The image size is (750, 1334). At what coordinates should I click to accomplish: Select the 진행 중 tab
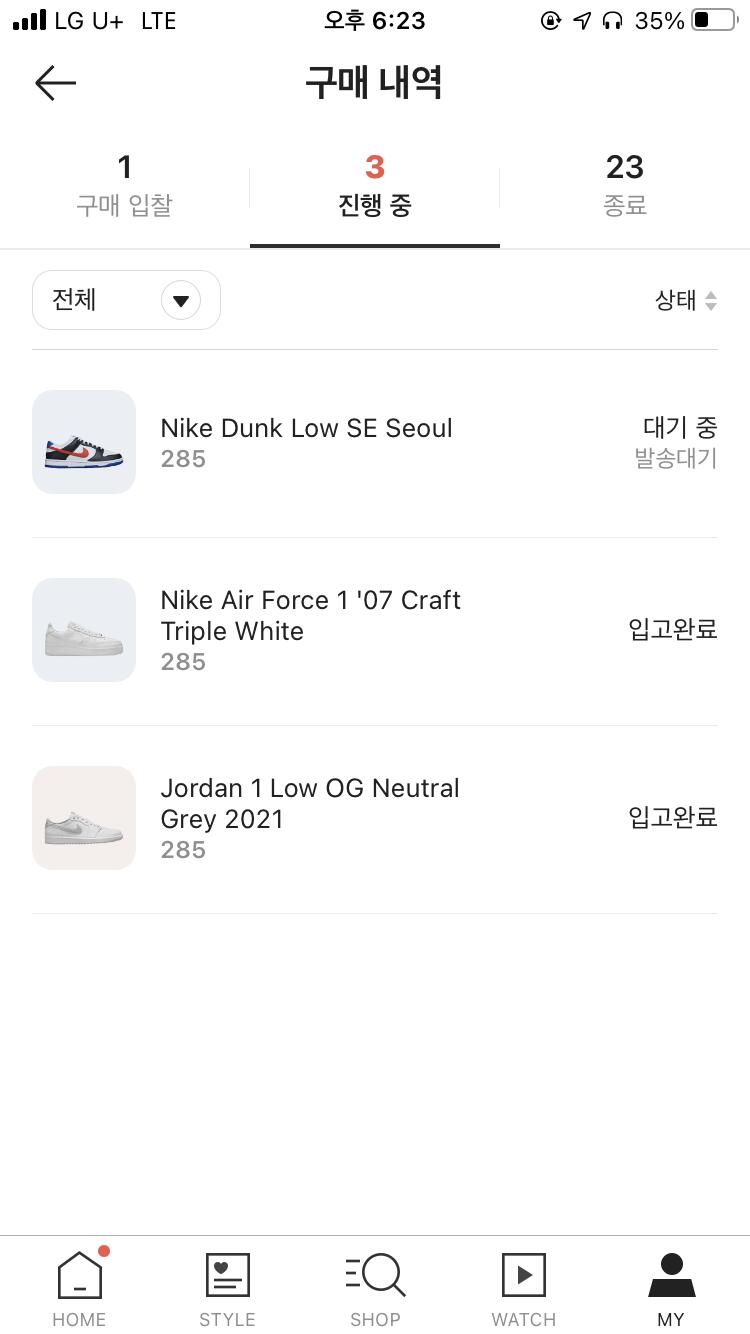[374, 185]
